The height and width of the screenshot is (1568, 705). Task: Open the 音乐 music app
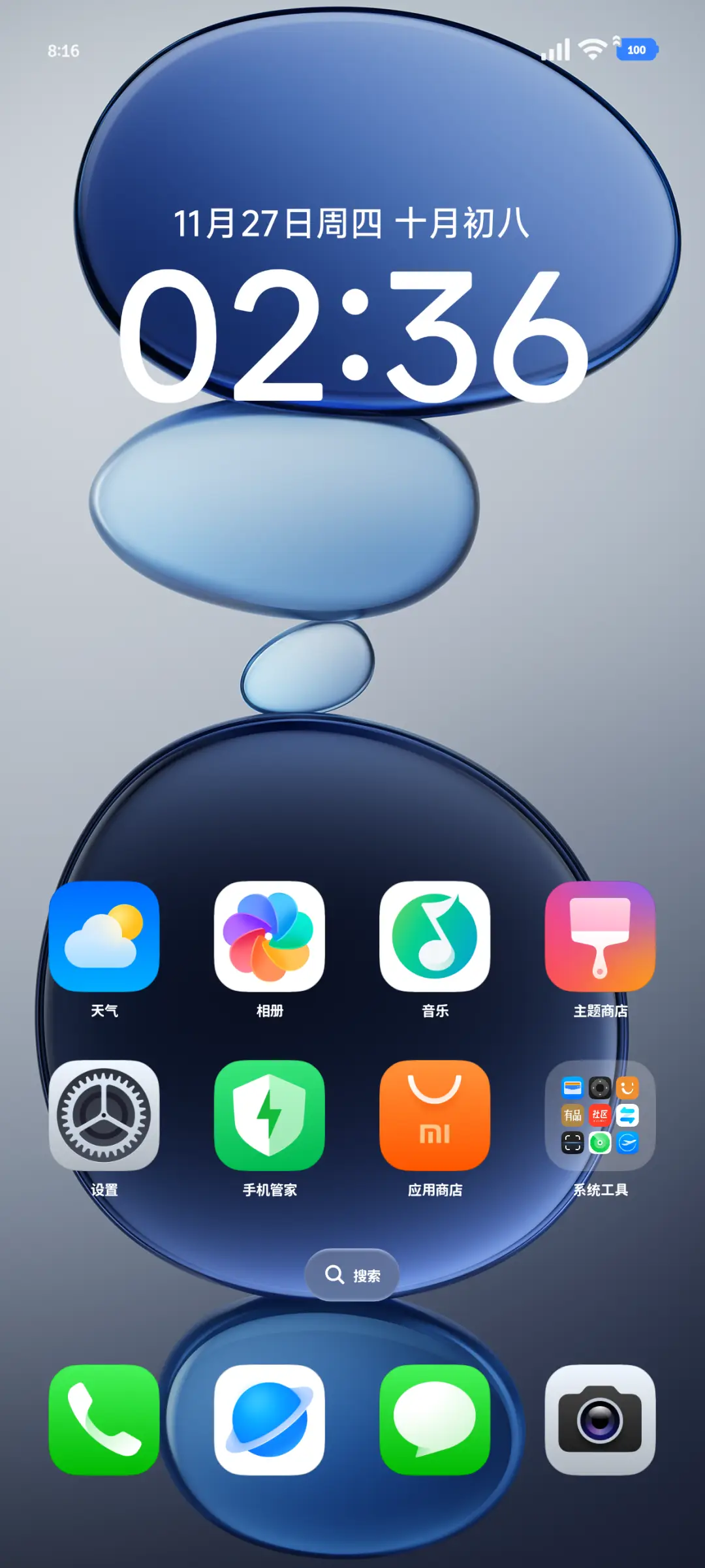(435, 936)
